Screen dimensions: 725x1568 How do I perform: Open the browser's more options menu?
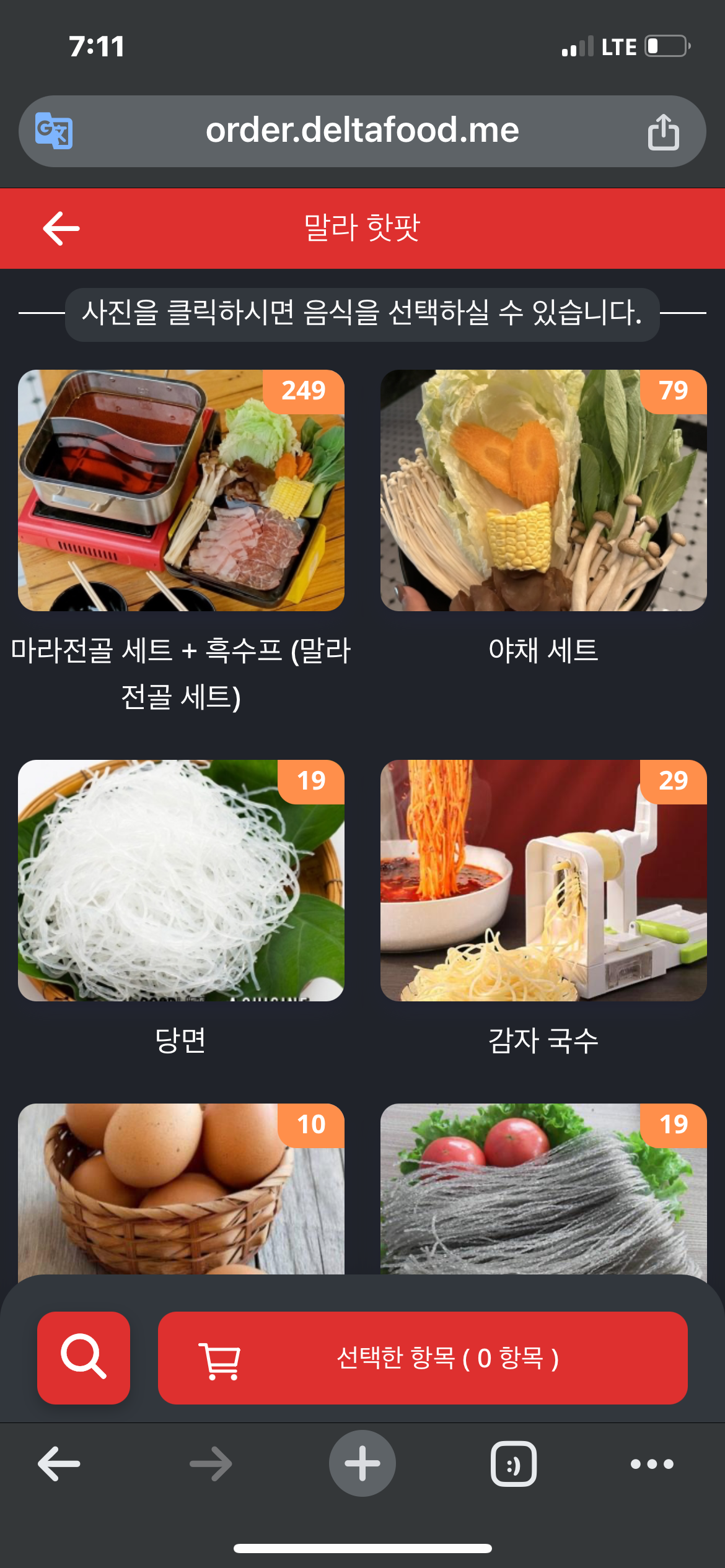coord(652,1464)
